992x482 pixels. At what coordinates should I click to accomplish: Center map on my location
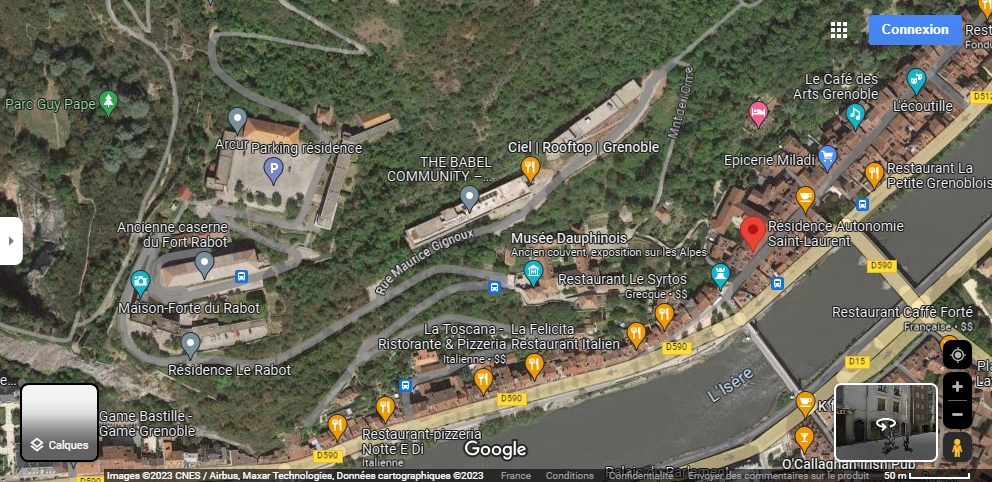(x=957, y=355)
